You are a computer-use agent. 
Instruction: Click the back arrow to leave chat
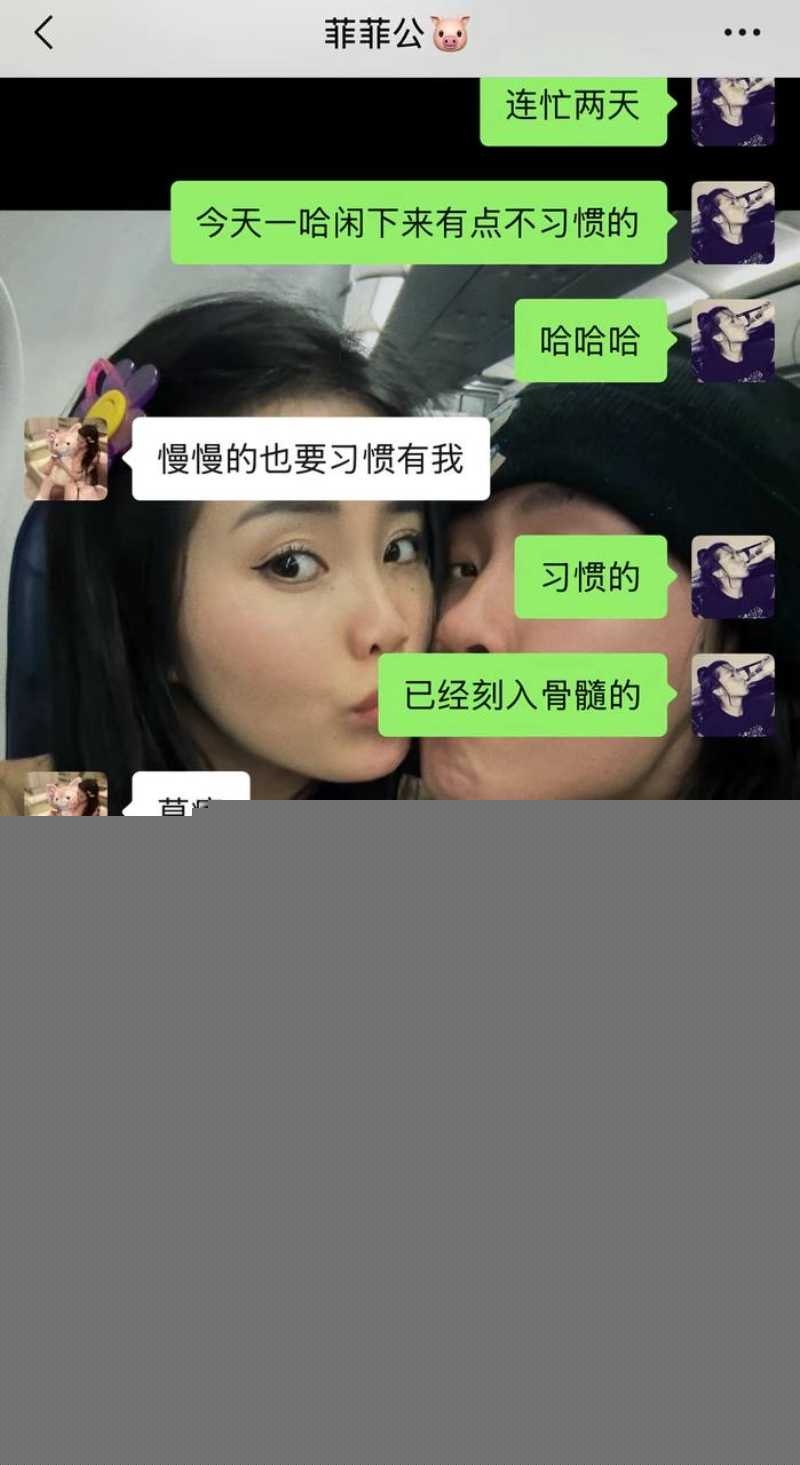(42, 33)
